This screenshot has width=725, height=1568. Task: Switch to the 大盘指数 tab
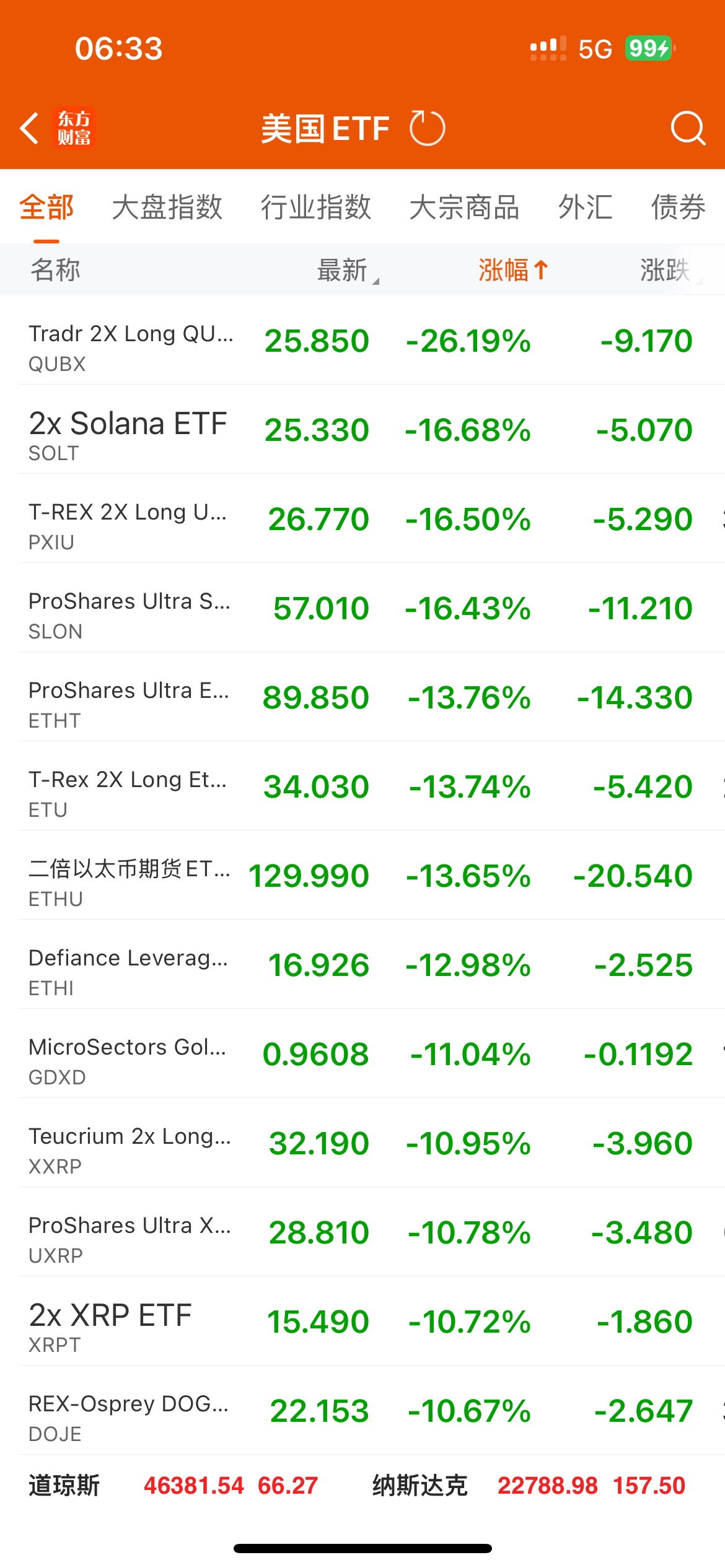(x=167, y=207)
